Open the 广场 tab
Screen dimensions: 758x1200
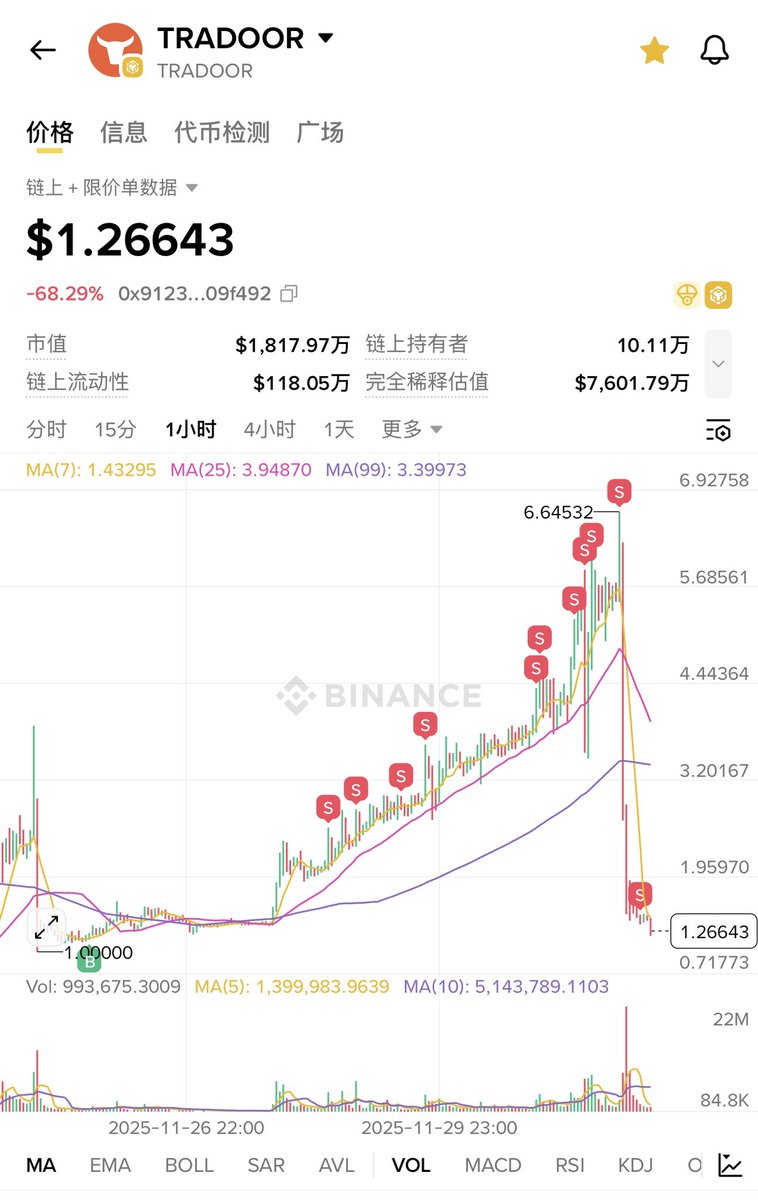320,132
